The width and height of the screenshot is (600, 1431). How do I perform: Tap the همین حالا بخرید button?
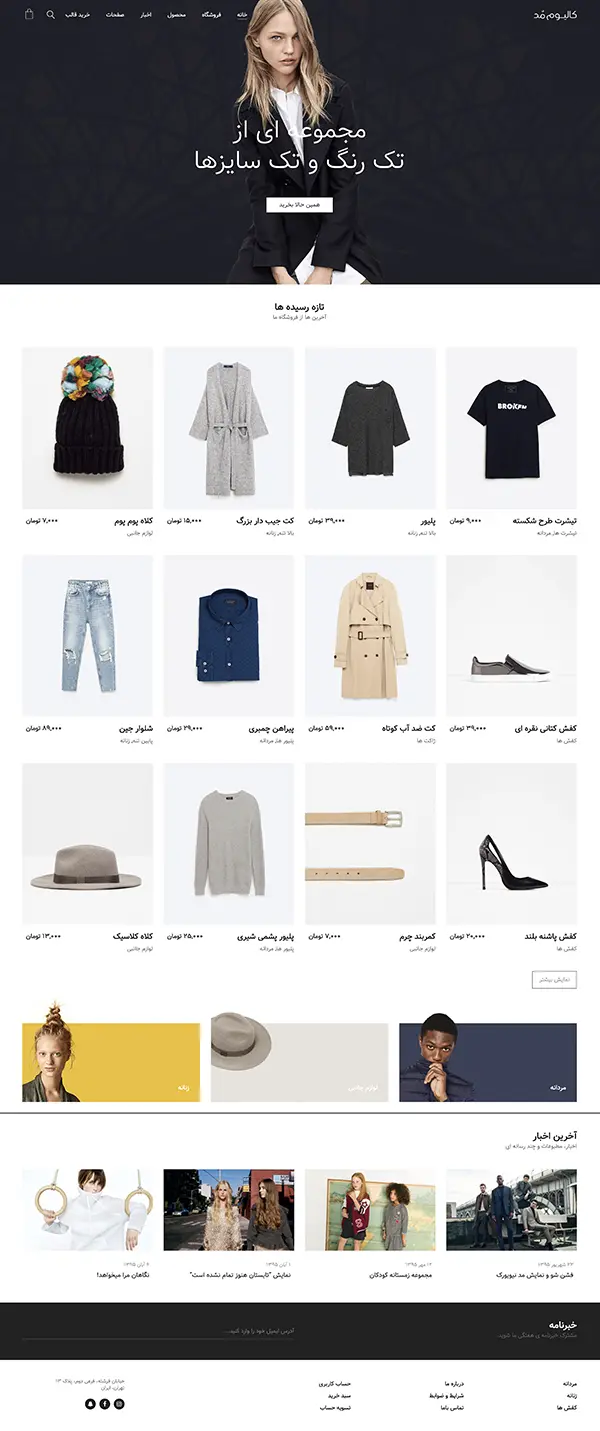click(299, 204)
